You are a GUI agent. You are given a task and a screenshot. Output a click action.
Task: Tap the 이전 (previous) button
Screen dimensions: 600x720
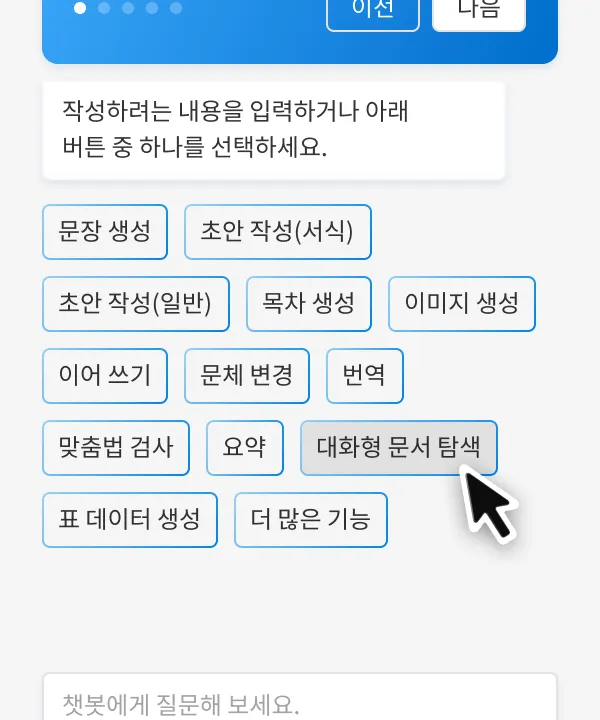(x=372, y=12)
